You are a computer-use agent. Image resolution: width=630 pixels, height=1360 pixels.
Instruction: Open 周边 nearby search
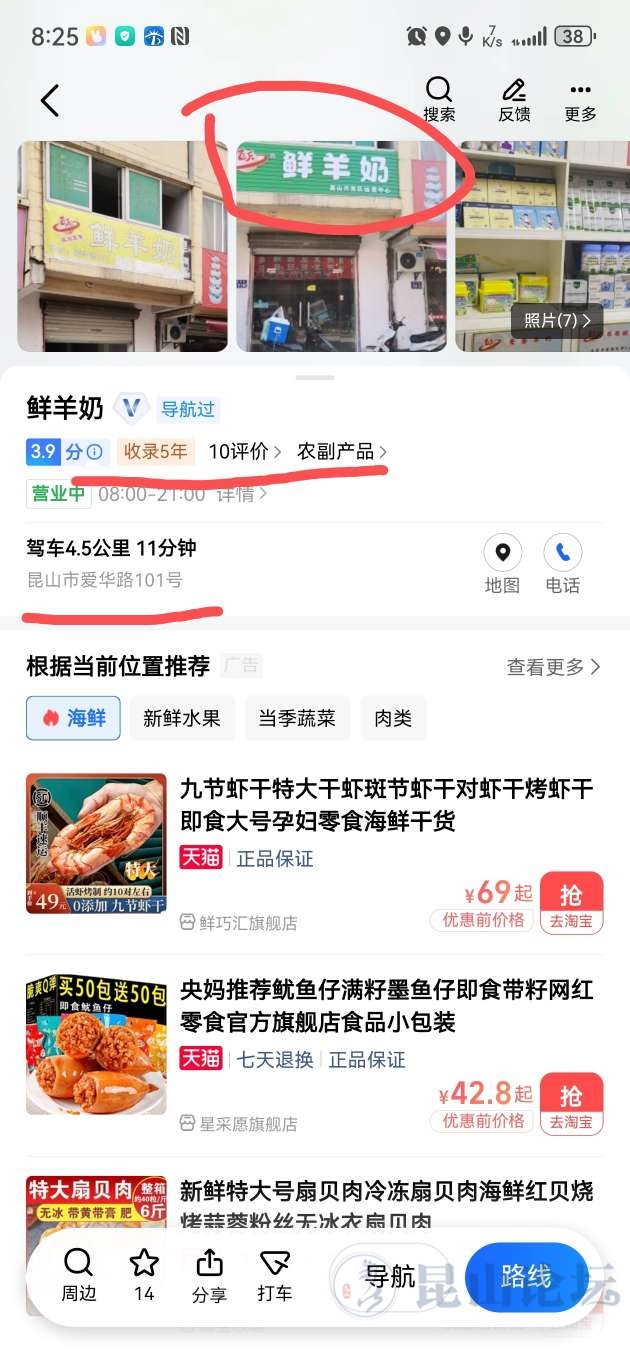pos(78,1275)
